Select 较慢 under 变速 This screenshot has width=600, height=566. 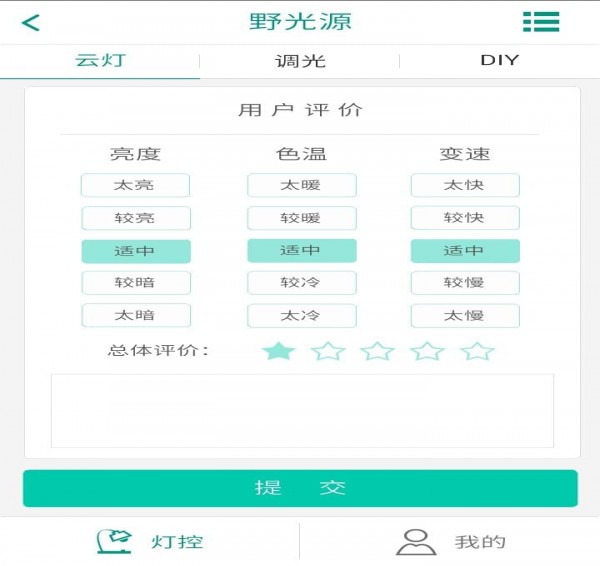tap(465, 282)
